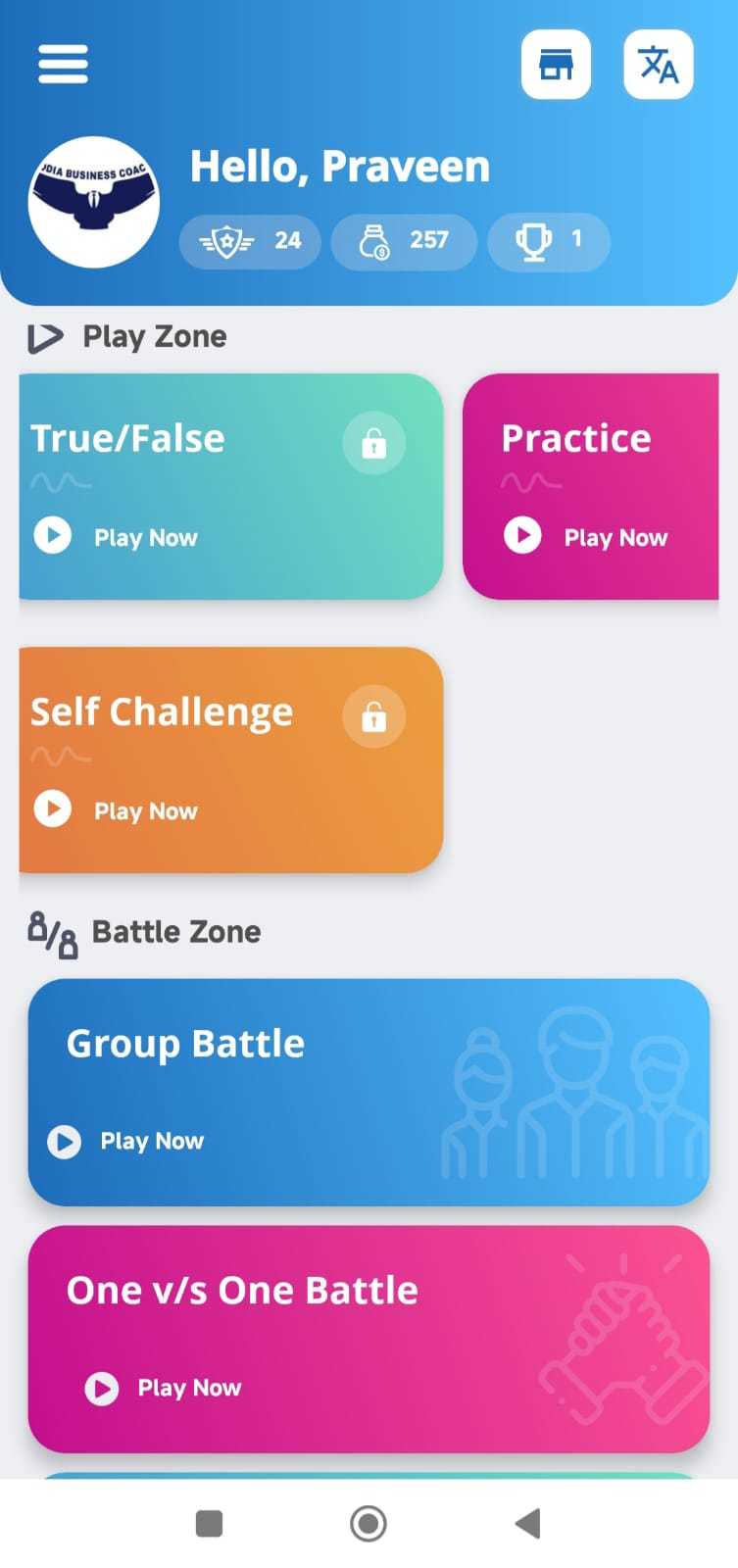
Task: Tap the play icon on Practice card
Action: pos(522,536)
